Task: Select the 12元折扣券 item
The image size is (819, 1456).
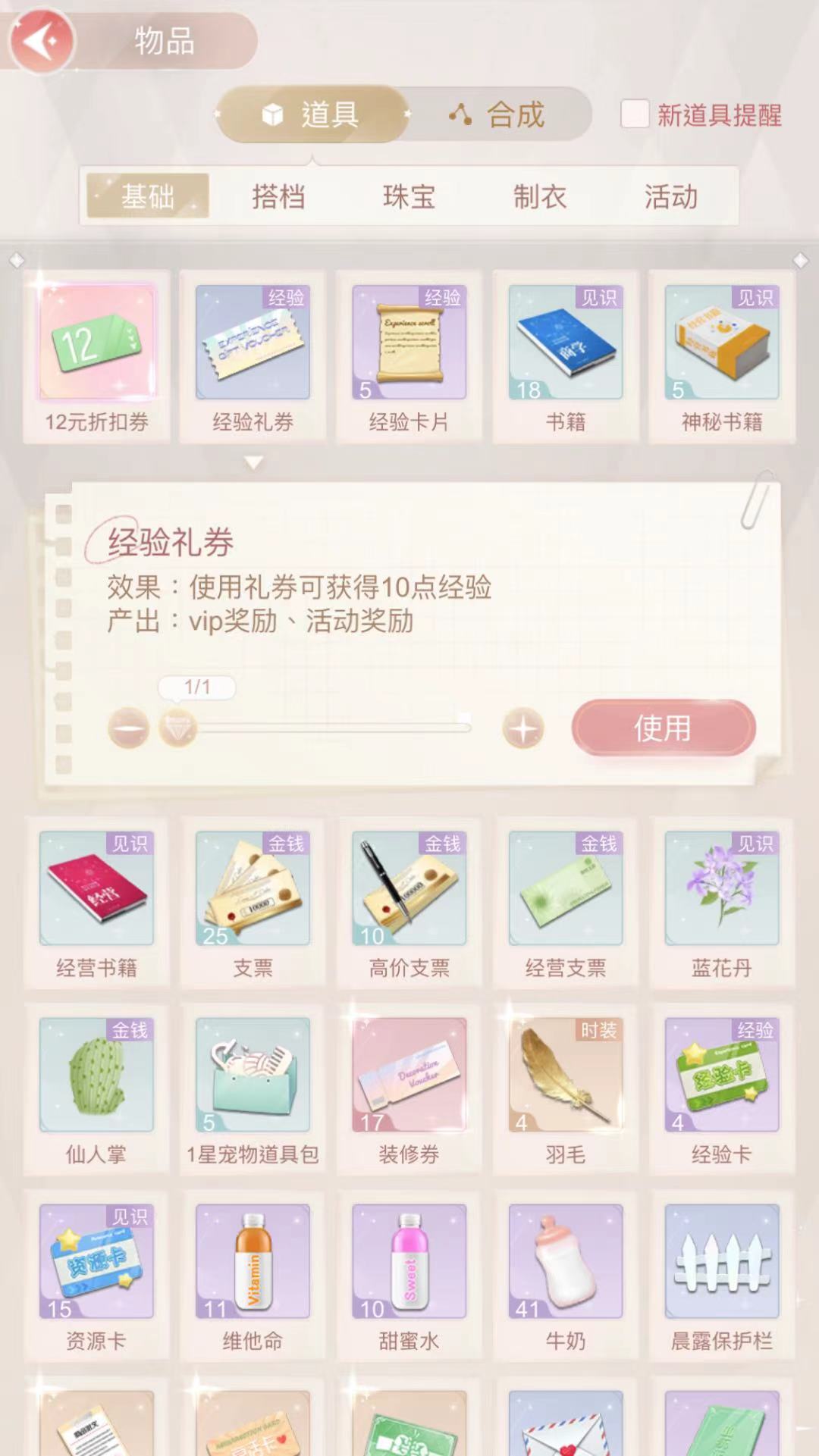Action: point(96,356)
